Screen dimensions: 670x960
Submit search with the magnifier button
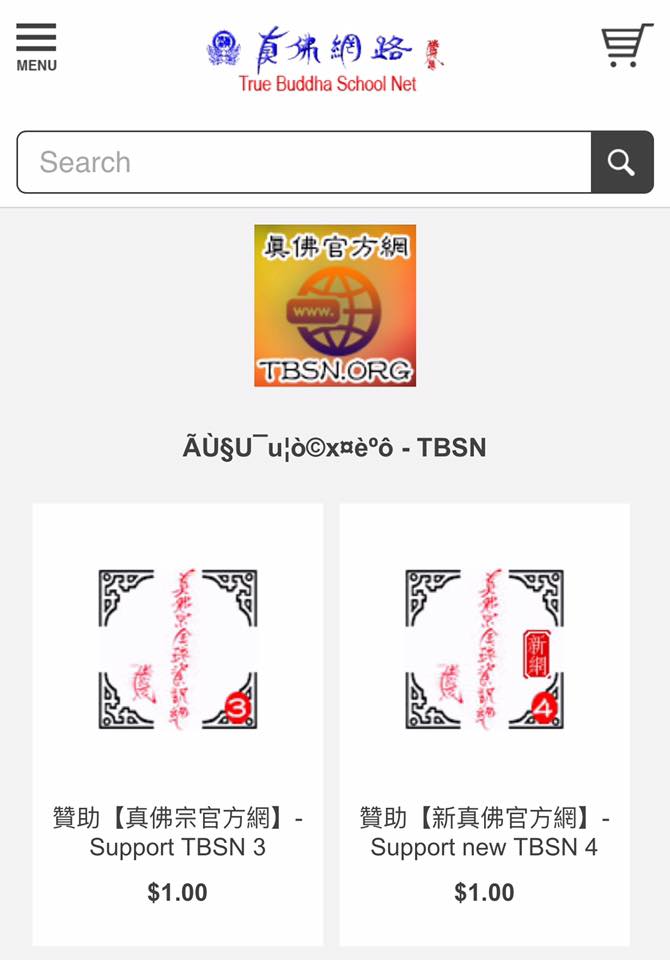621,162
